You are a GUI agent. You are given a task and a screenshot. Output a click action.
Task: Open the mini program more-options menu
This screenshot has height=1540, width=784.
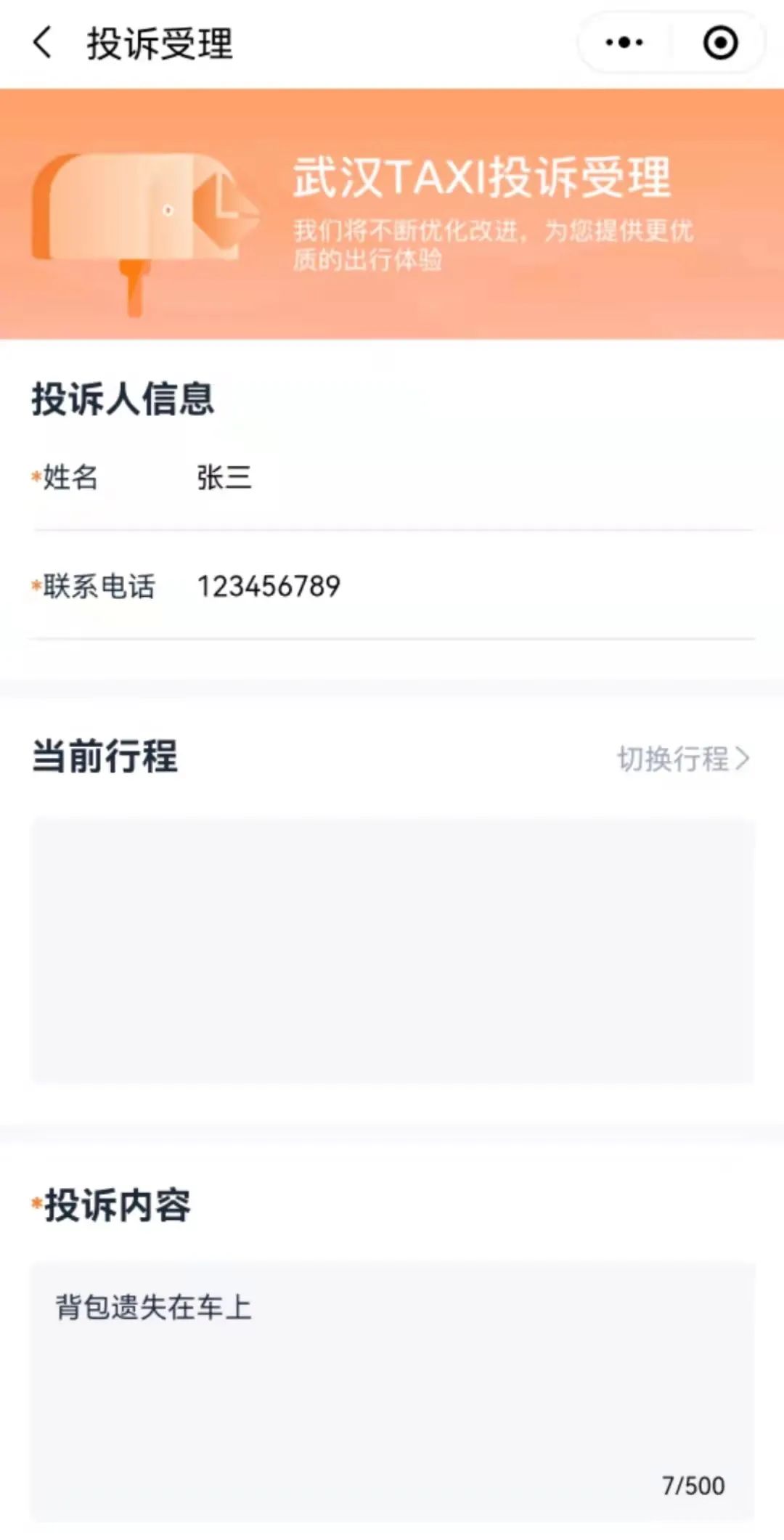tap(624, 42)
